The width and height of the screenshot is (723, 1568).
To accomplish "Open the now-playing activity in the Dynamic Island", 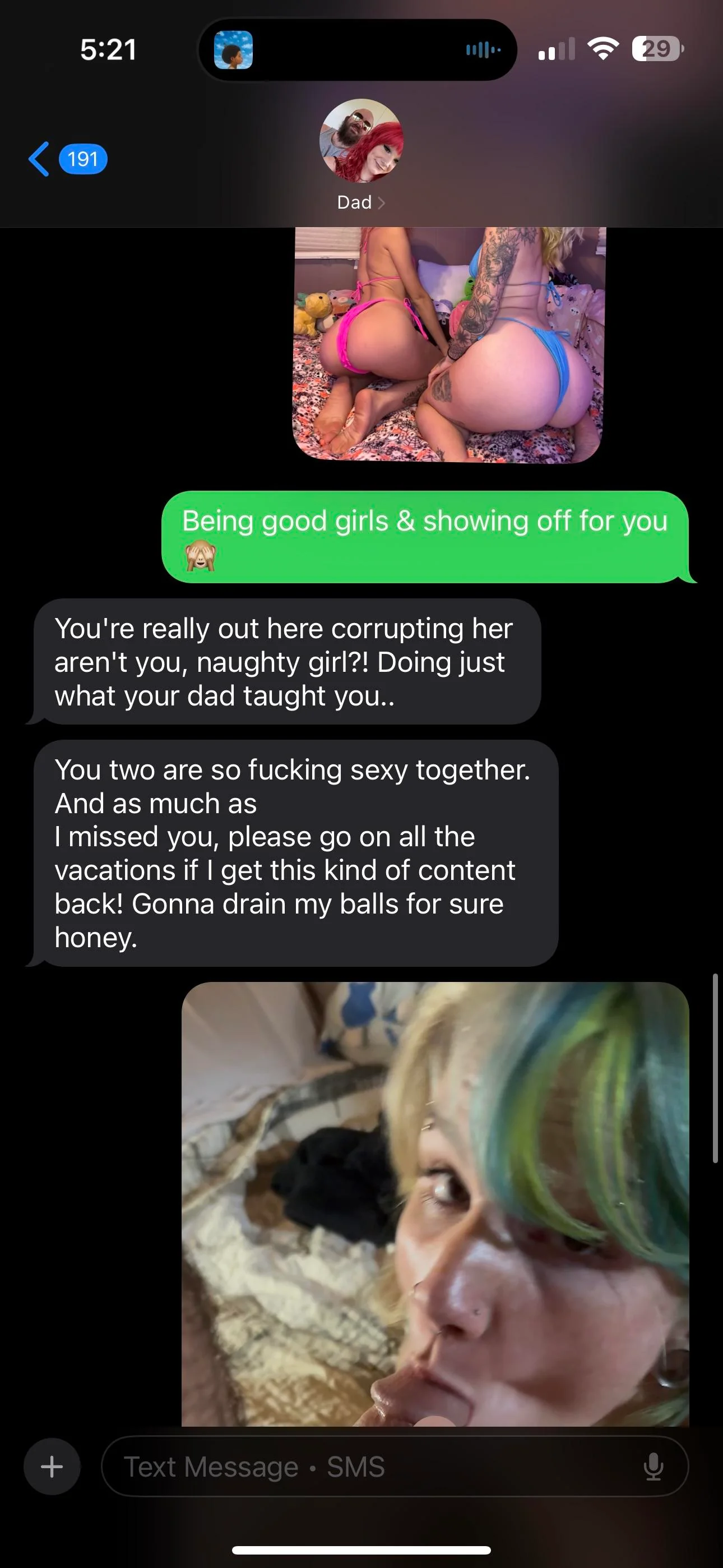I will pos(358,50).
